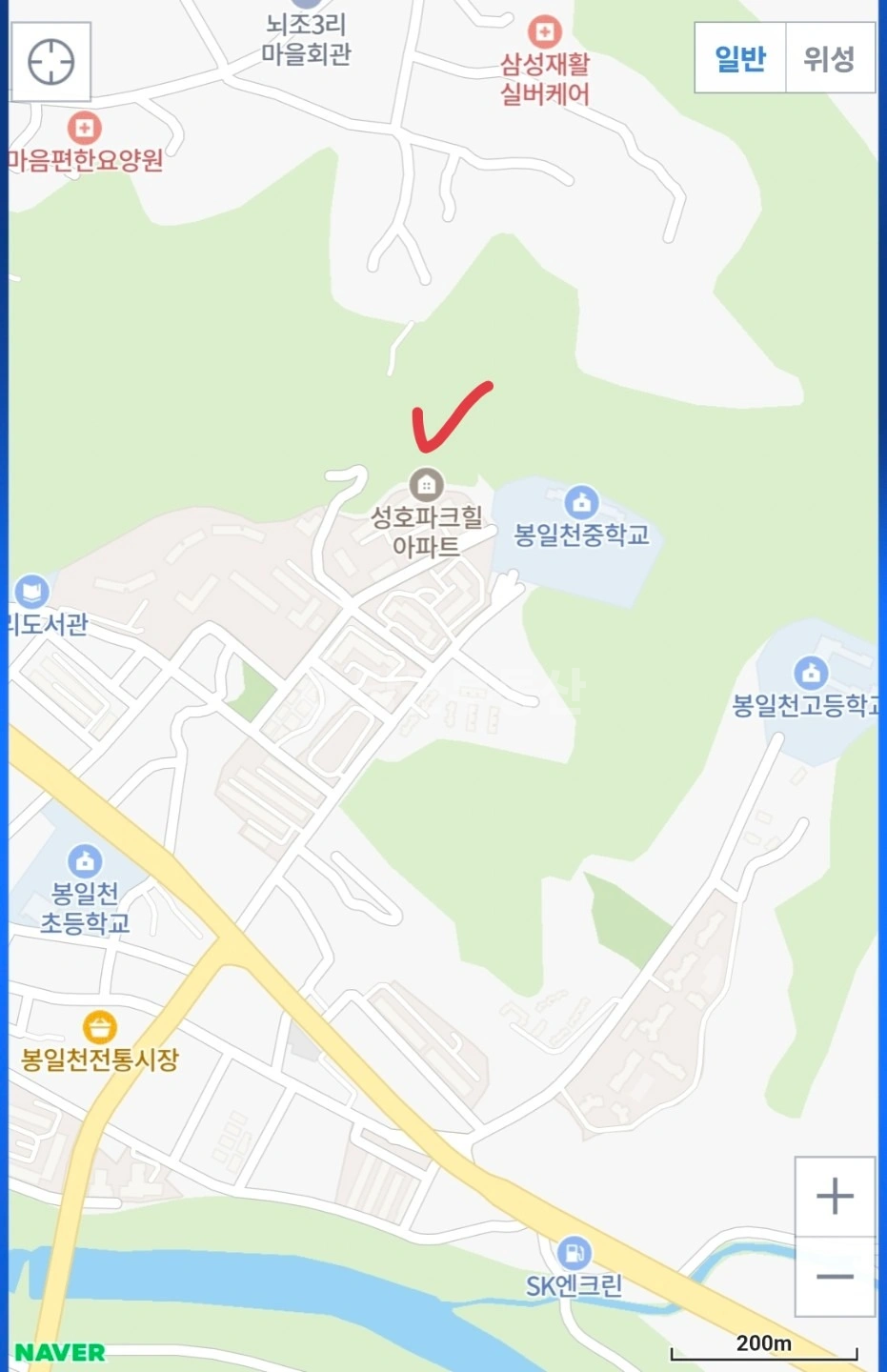Switch to 일반 map view
The height and width of the screenshot is (1372, 887).
pos(740,59)
